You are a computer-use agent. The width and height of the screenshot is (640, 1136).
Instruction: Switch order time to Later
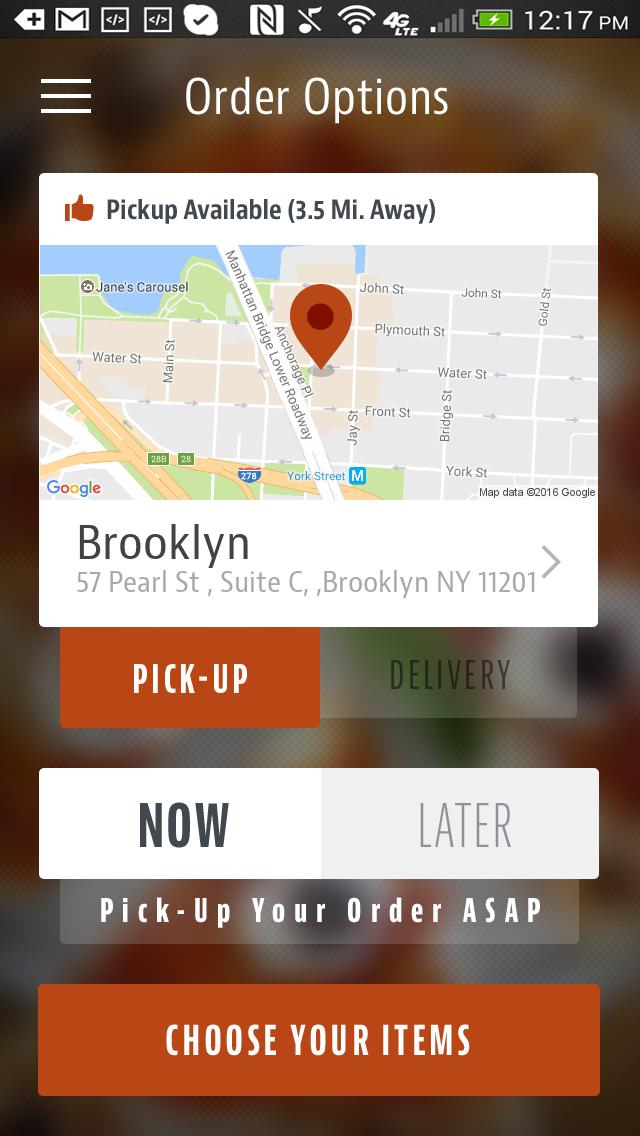tap(461, 825)
